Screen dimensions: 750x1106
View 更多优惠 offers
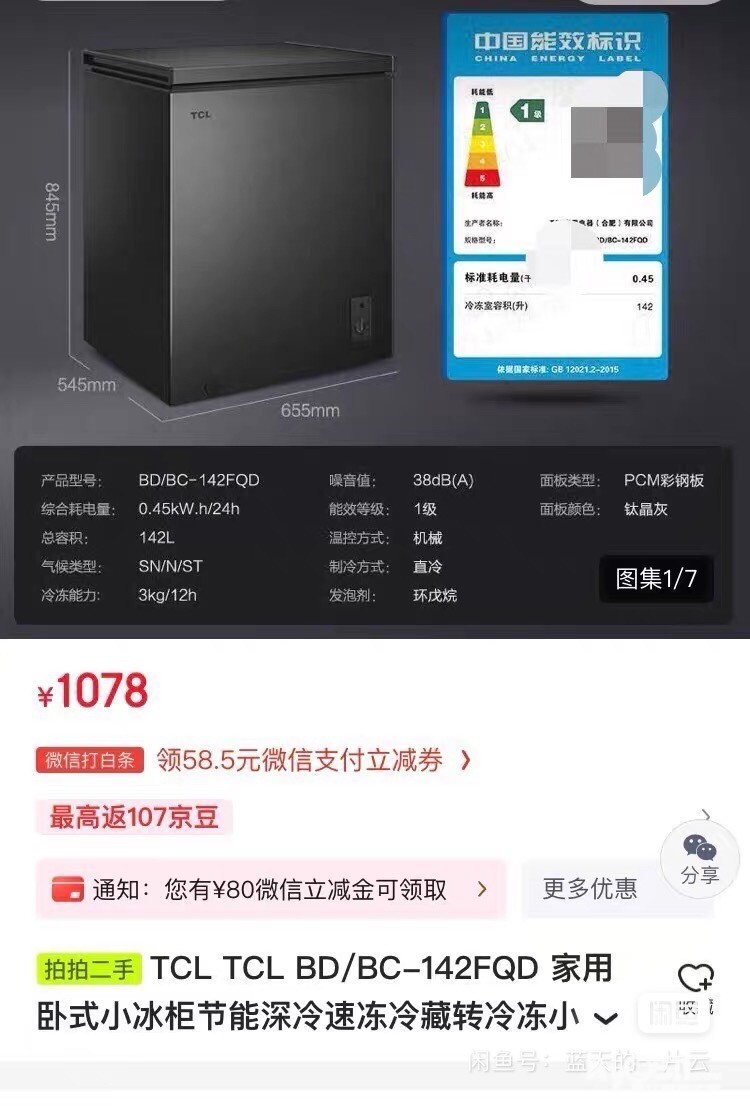pos(590,889)
